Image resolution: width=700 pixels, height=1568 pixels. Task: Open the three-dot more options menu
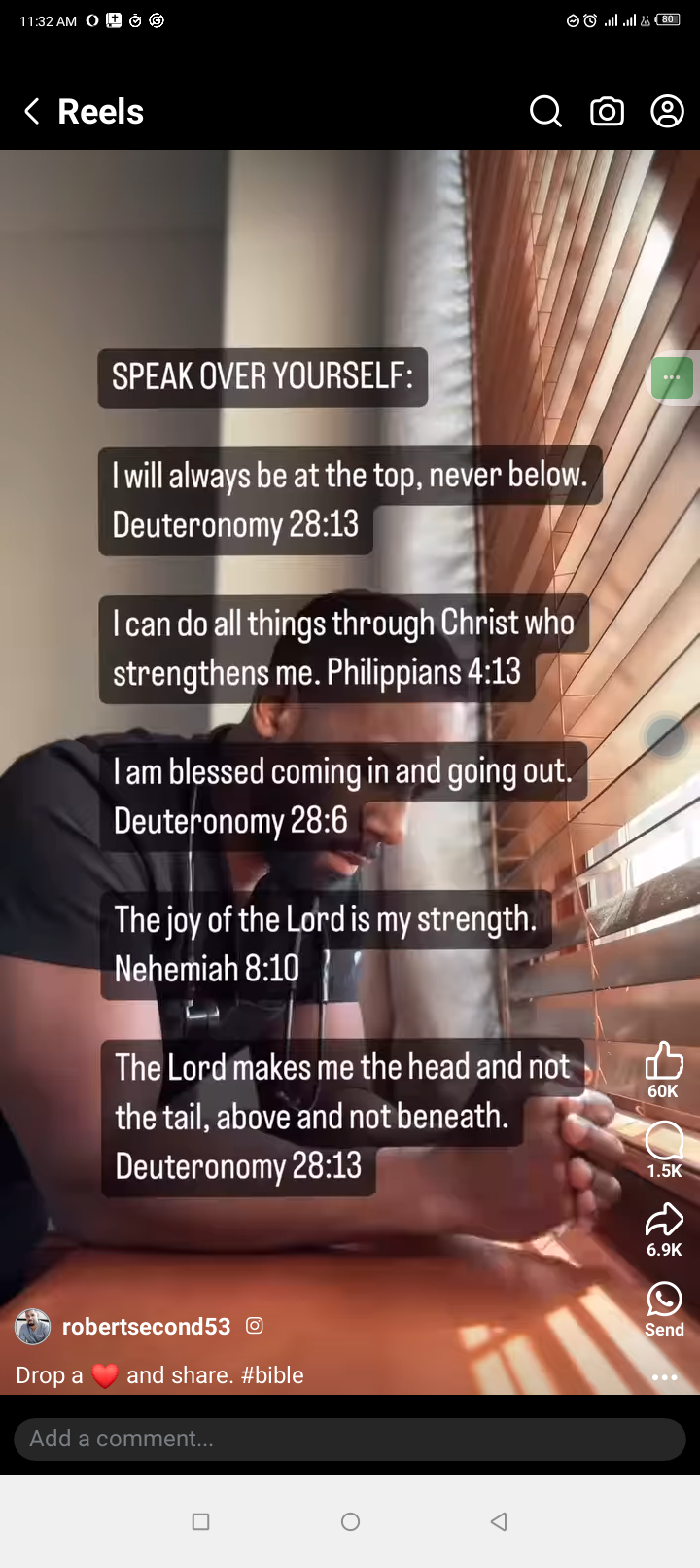(664, 1377)
